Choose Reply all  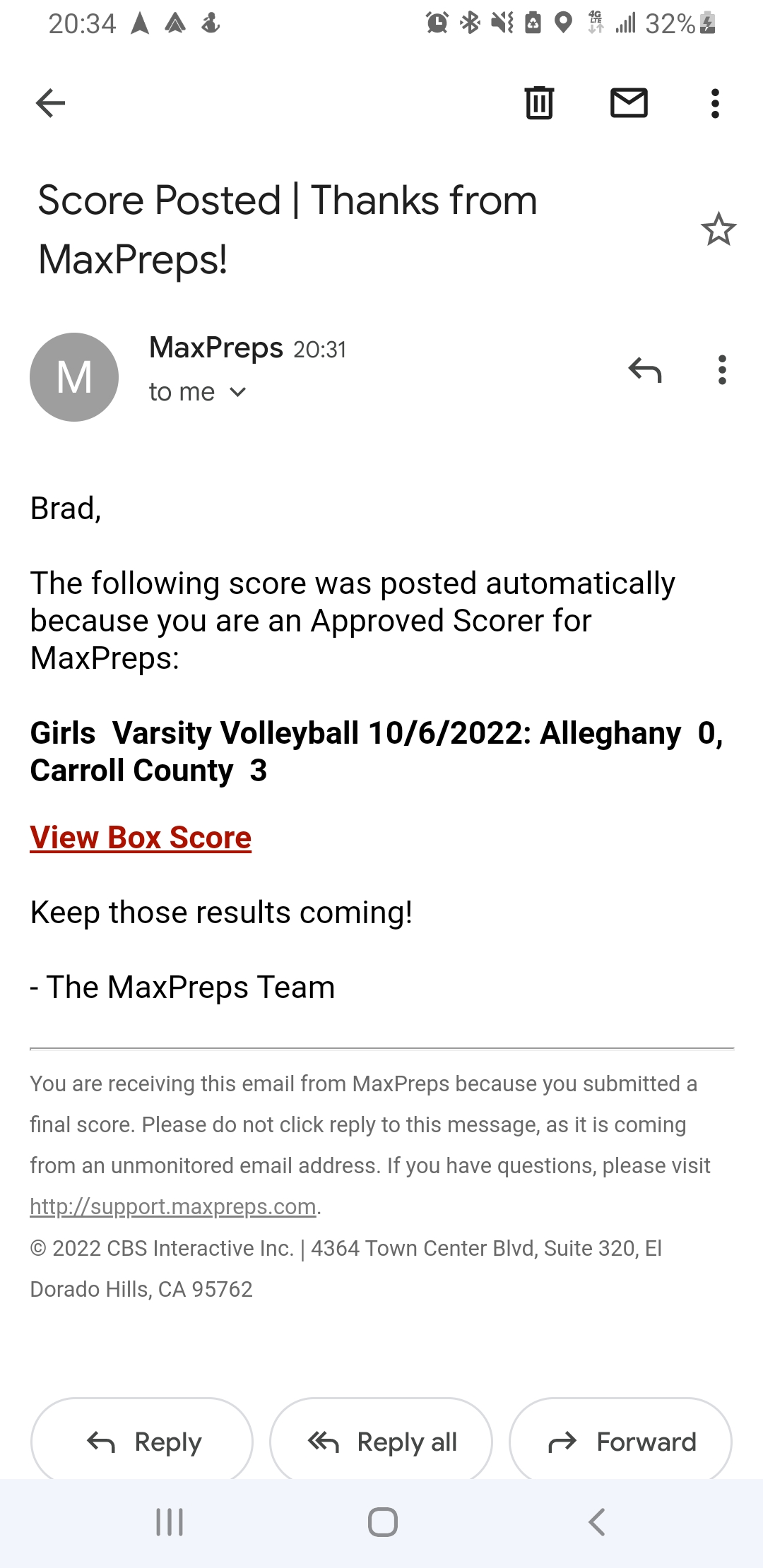pos(381,1442)
